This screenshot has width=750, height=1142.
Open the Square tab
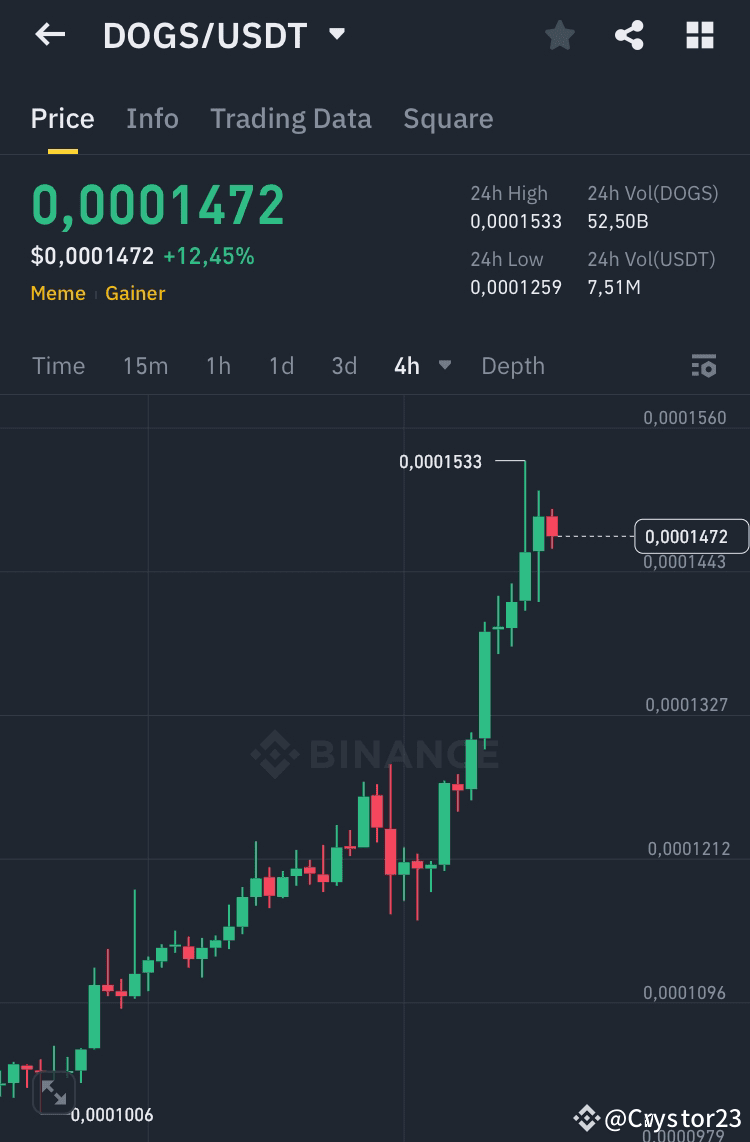[448, 118]
